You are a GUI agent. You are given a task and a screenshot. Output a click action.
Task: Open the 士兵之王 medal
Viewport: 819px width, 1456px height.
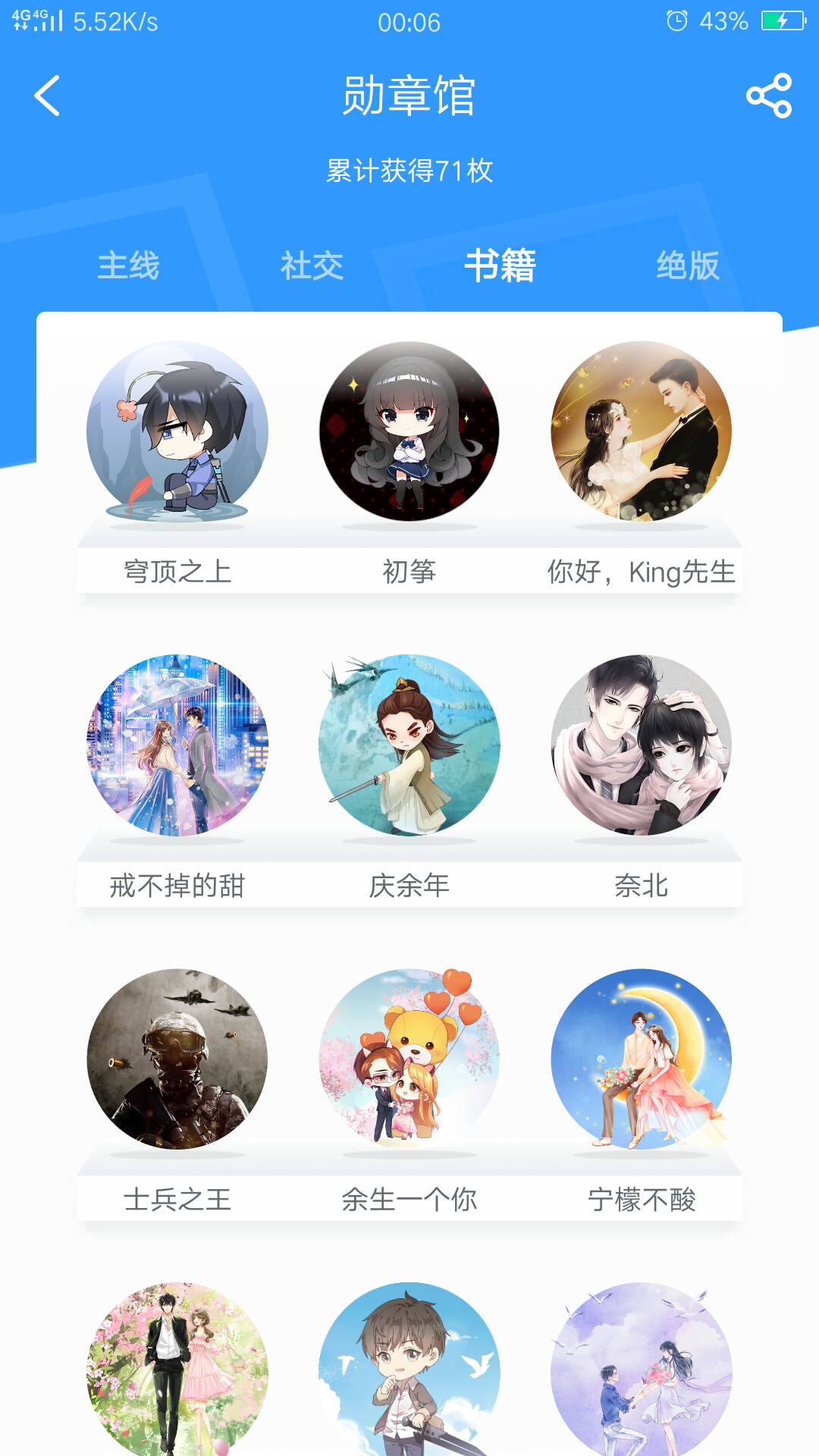pos(177,1059)
